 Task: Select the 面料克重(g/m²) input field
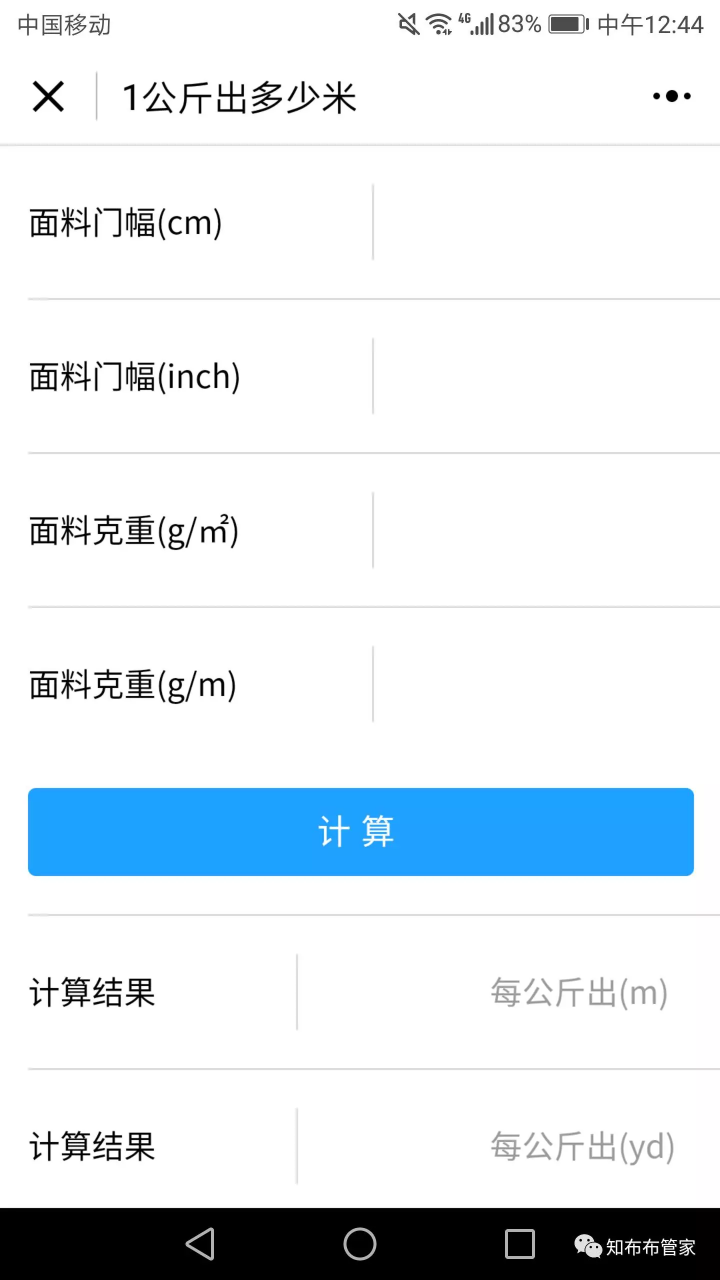545,530
